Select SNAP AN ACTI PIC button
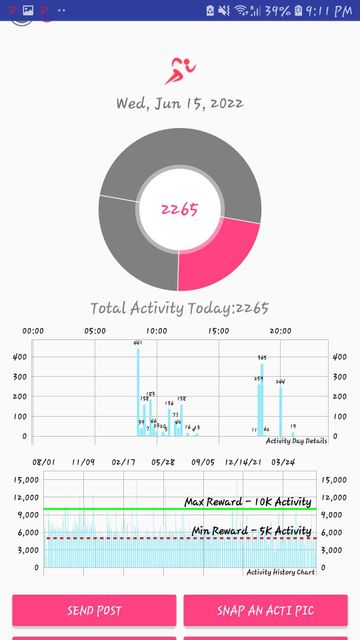 tap(266, 610)
